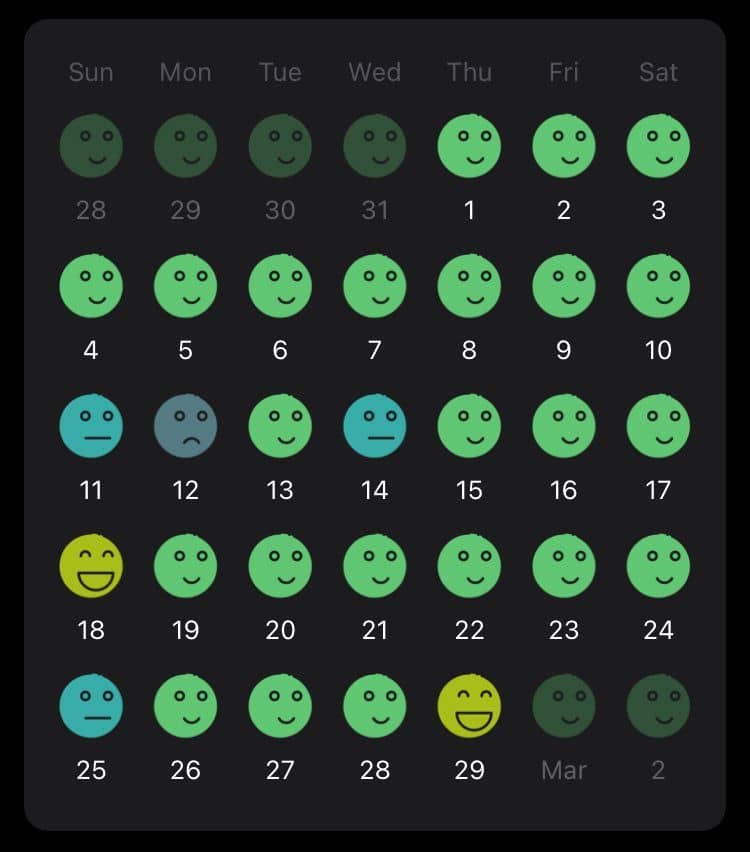The height and width of the screenshot is (852, 750).
Task: Open day 21 mood entry
Action: click(x=374, y=566)
